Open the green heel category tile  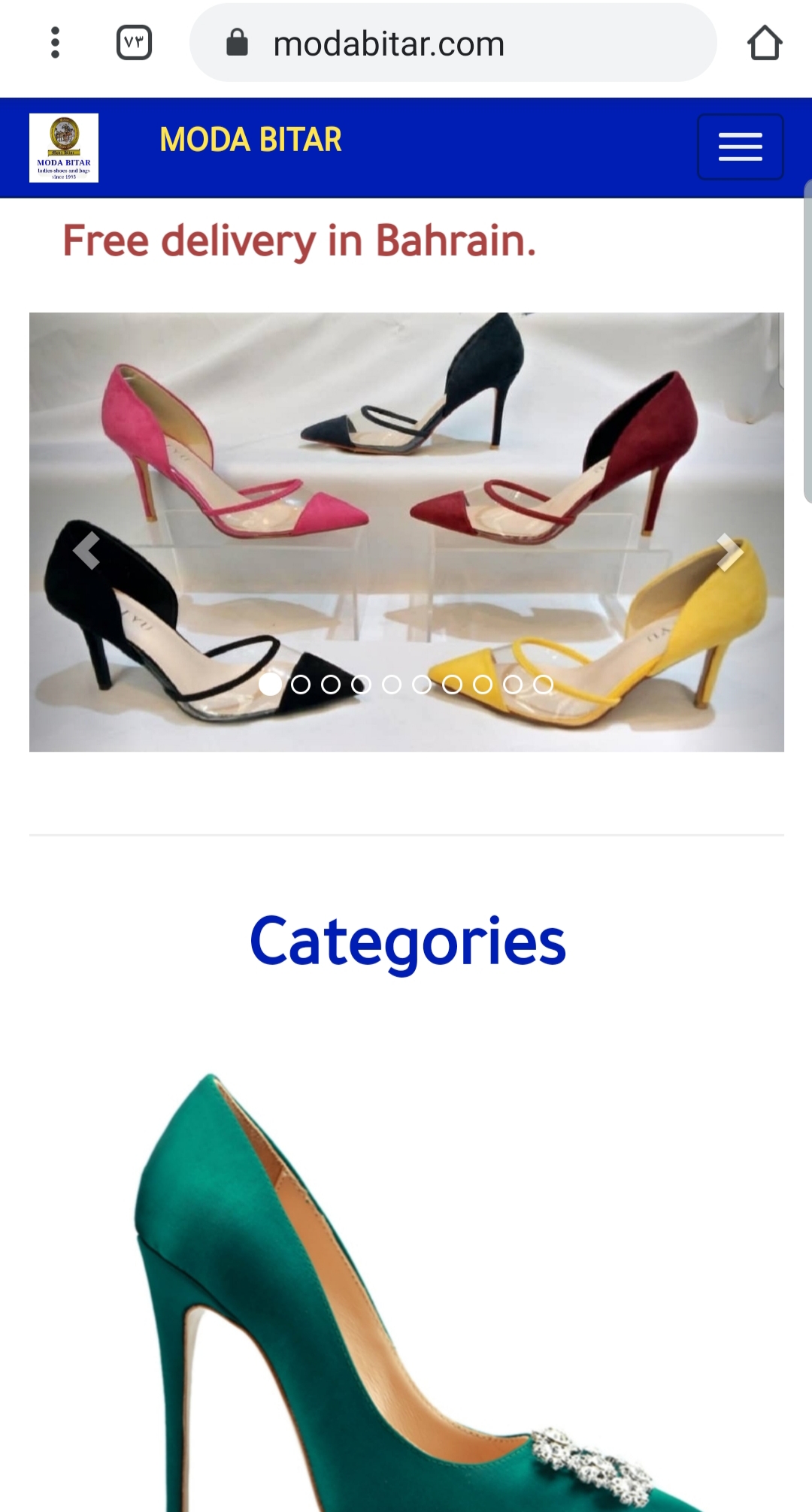pyautogui.click(x=406, y=1293)
